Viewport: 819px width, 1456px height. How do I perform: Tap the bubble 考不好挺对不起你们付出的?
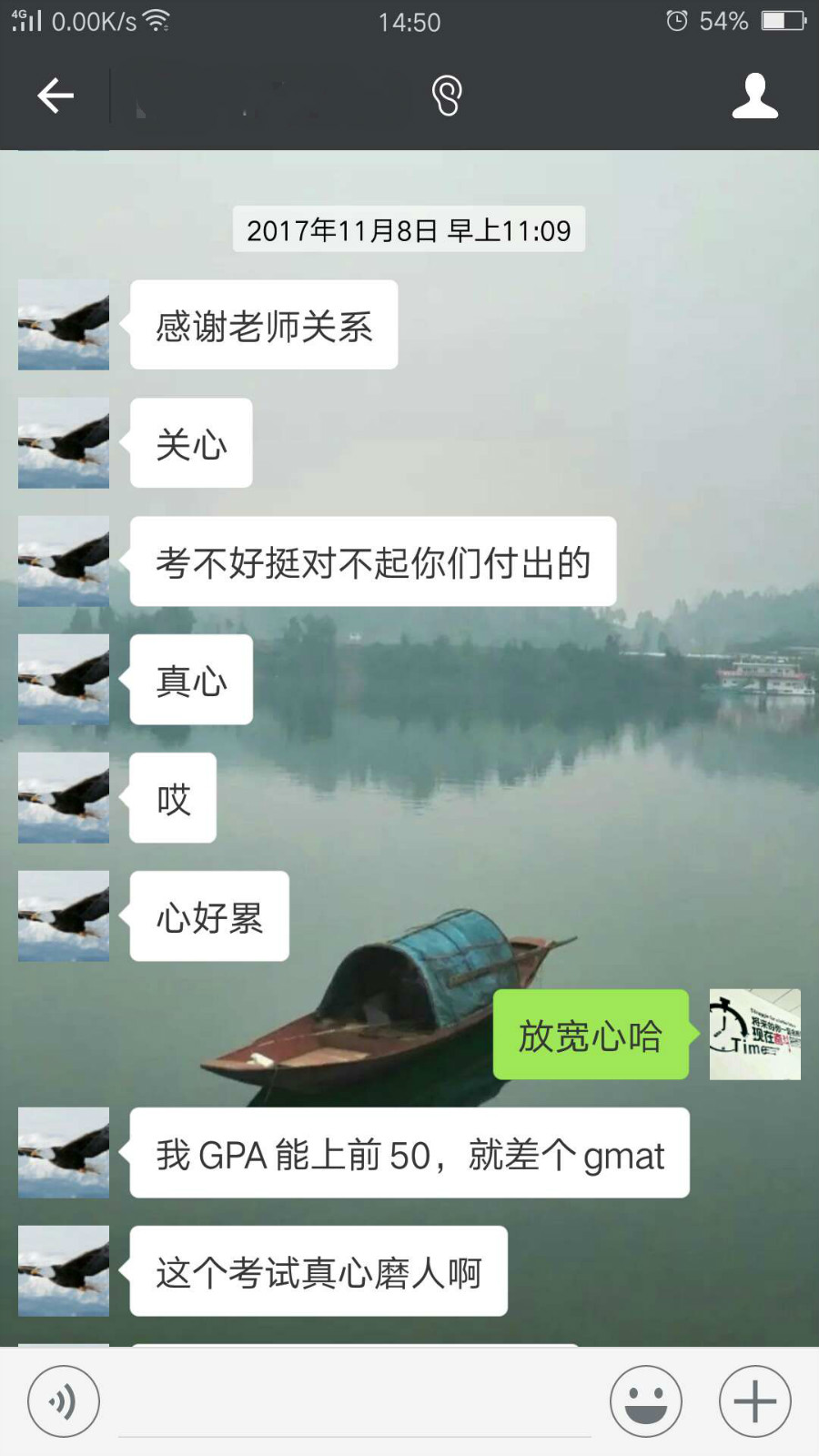click(372, 561)
